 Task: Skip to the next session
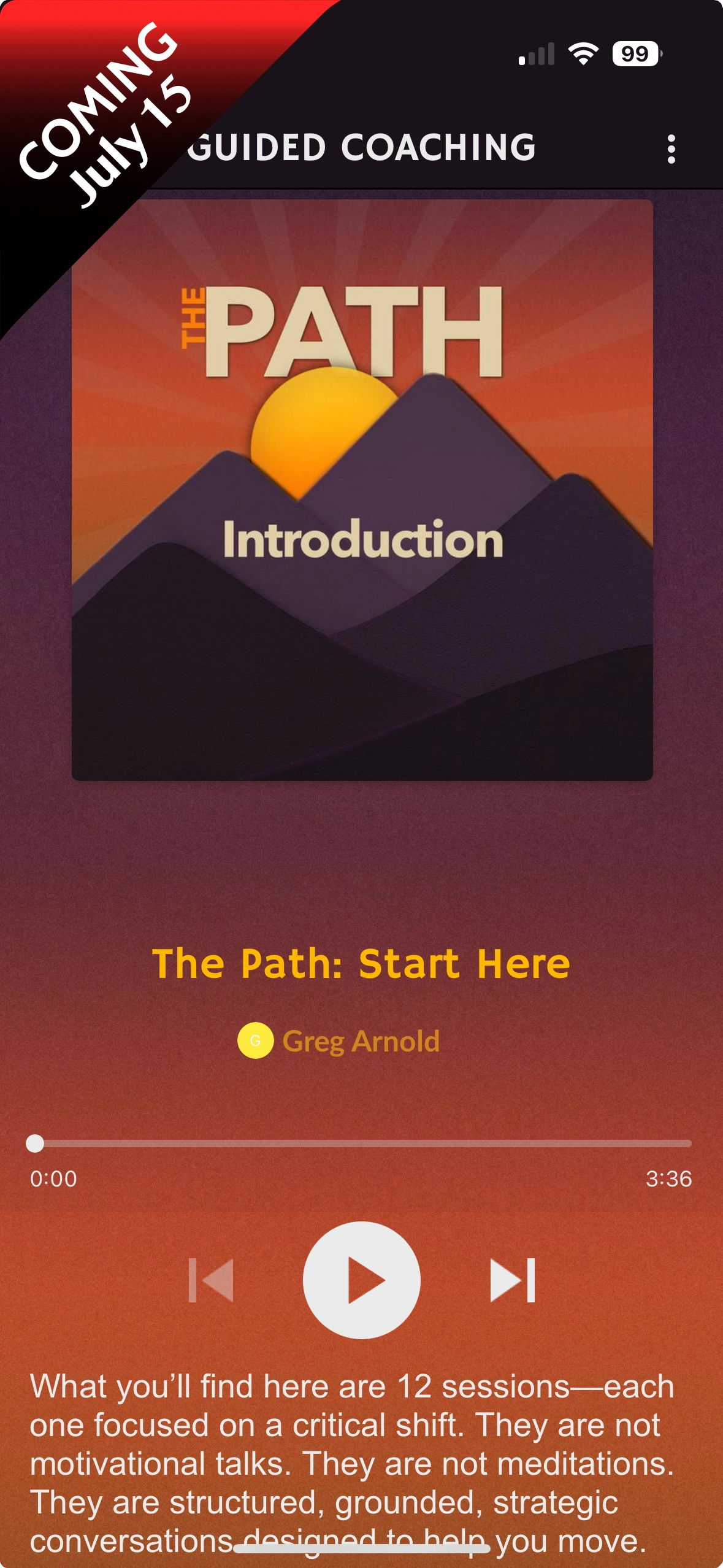point(513,1280)
